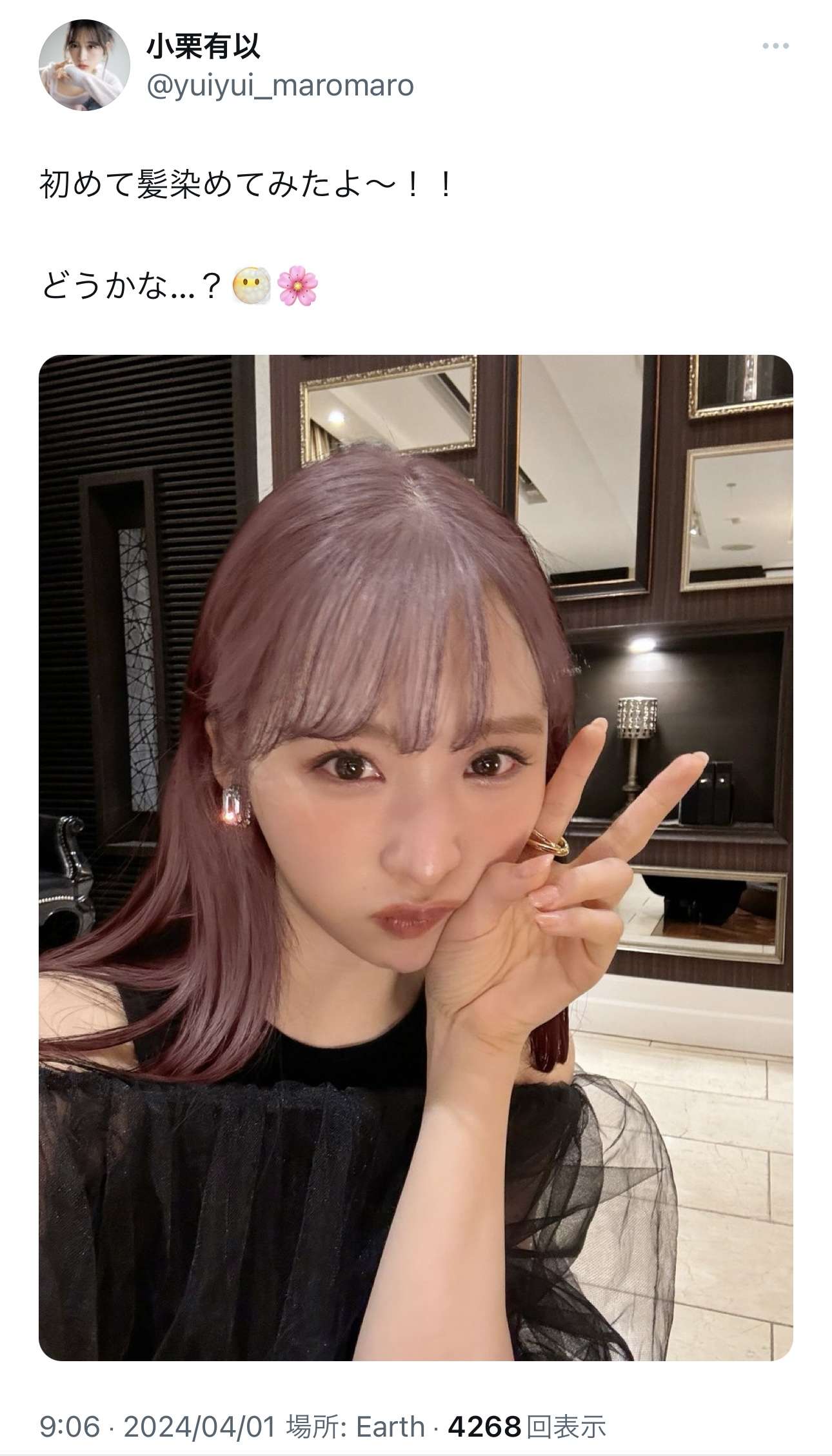Open the 9:06 · 2024/04/01 timestamp details

click(x=158, y=1426)
